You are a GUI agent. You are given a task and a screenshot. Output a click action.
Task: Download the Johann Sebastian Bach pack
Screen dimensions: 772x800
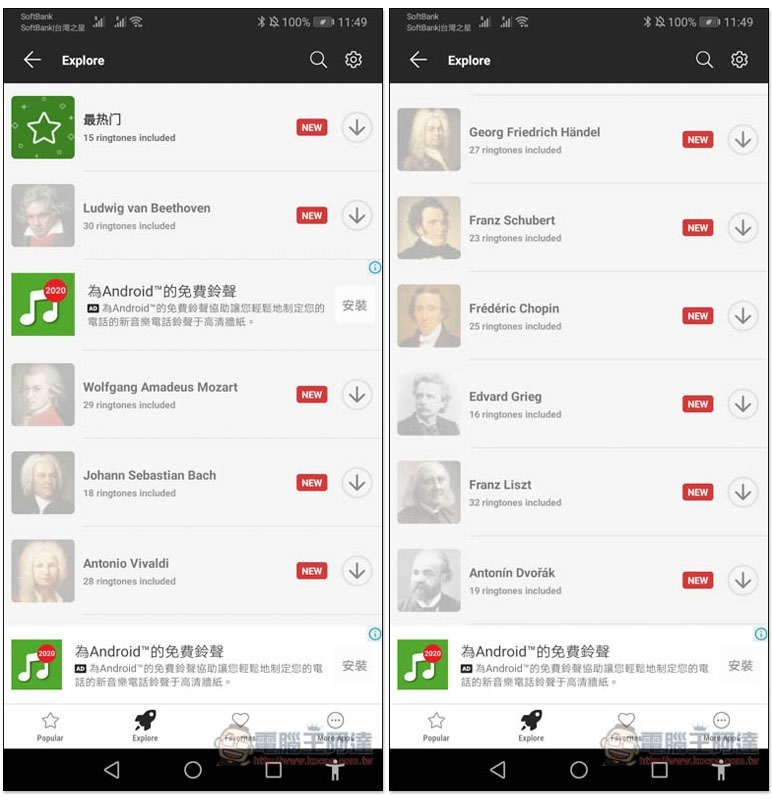[x=356, y=483]
